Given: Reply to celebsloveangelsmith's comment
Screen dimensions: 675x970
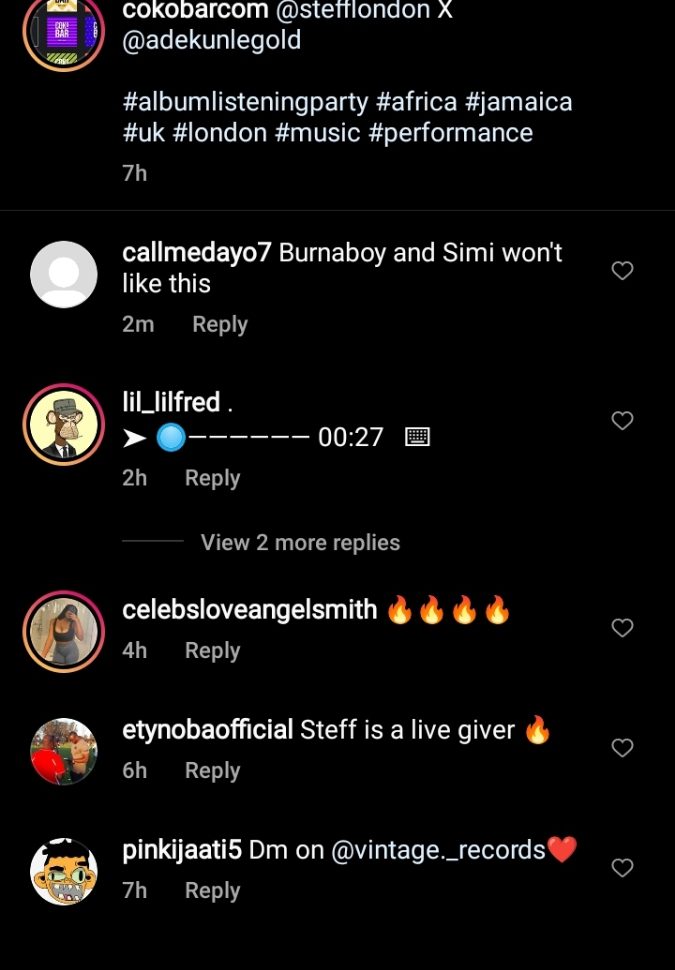Looking at the screenshot, I should [212, 650].
